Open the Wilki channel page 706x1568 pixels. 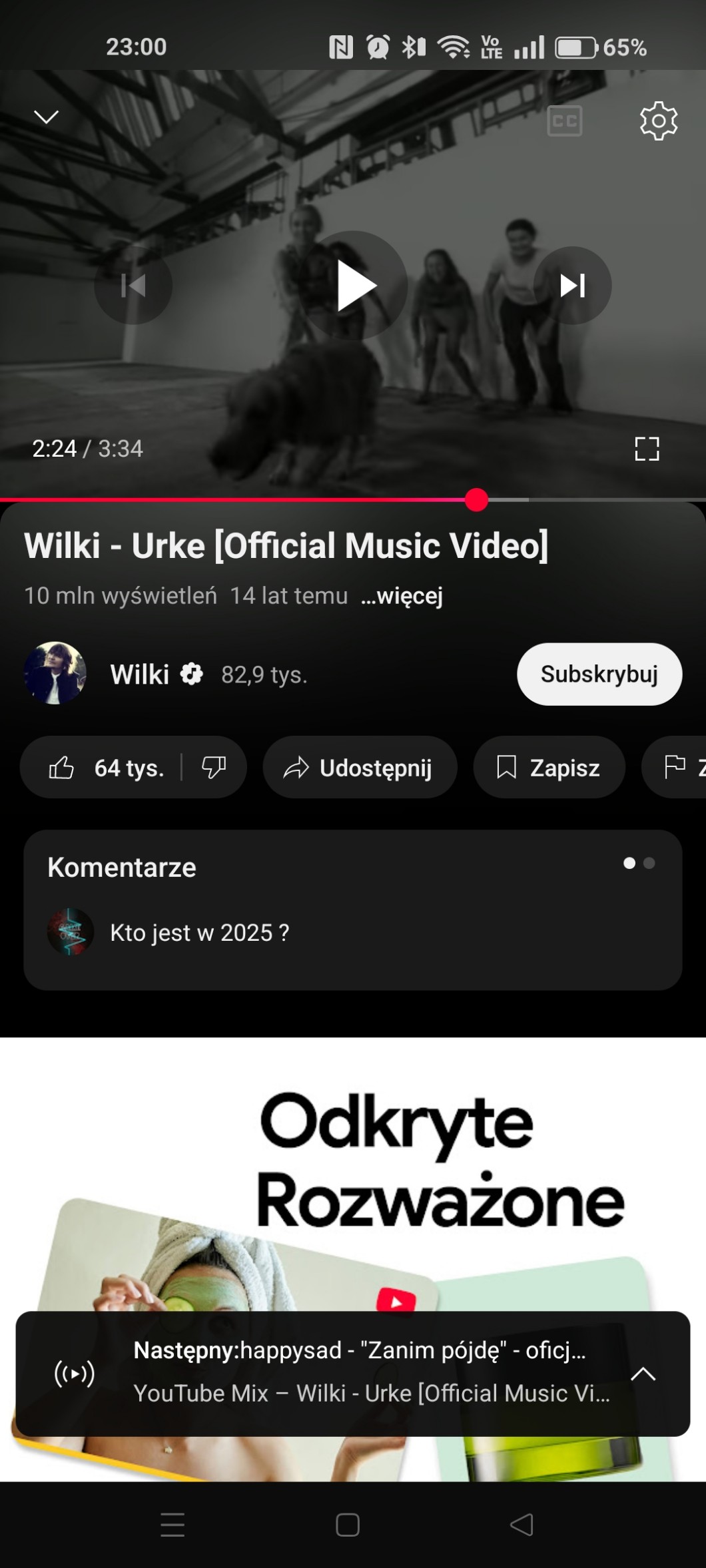coord(139,674)
